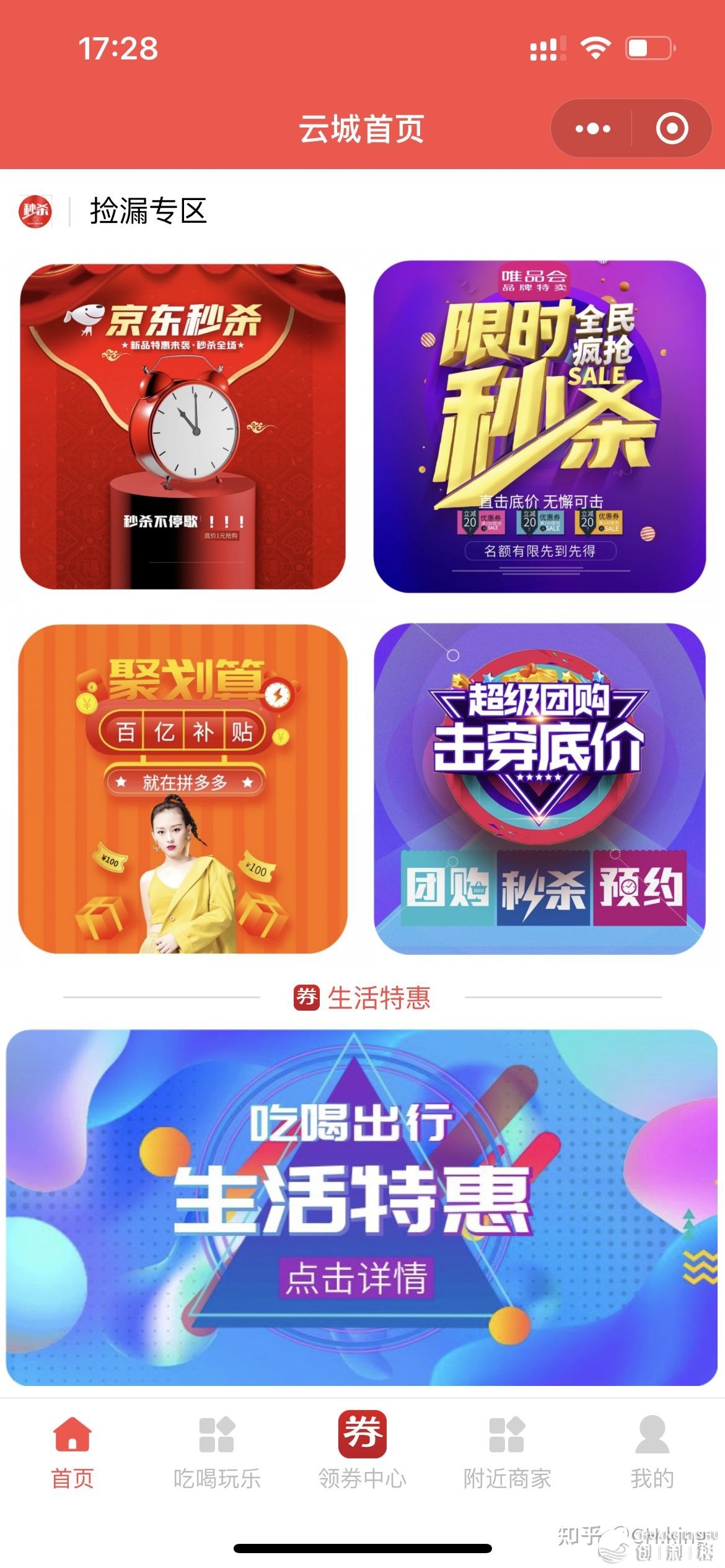This screenshot has width=725, height=1568.
Task: Open the 京东秒杀 banner card
Action: pos(183,427)
